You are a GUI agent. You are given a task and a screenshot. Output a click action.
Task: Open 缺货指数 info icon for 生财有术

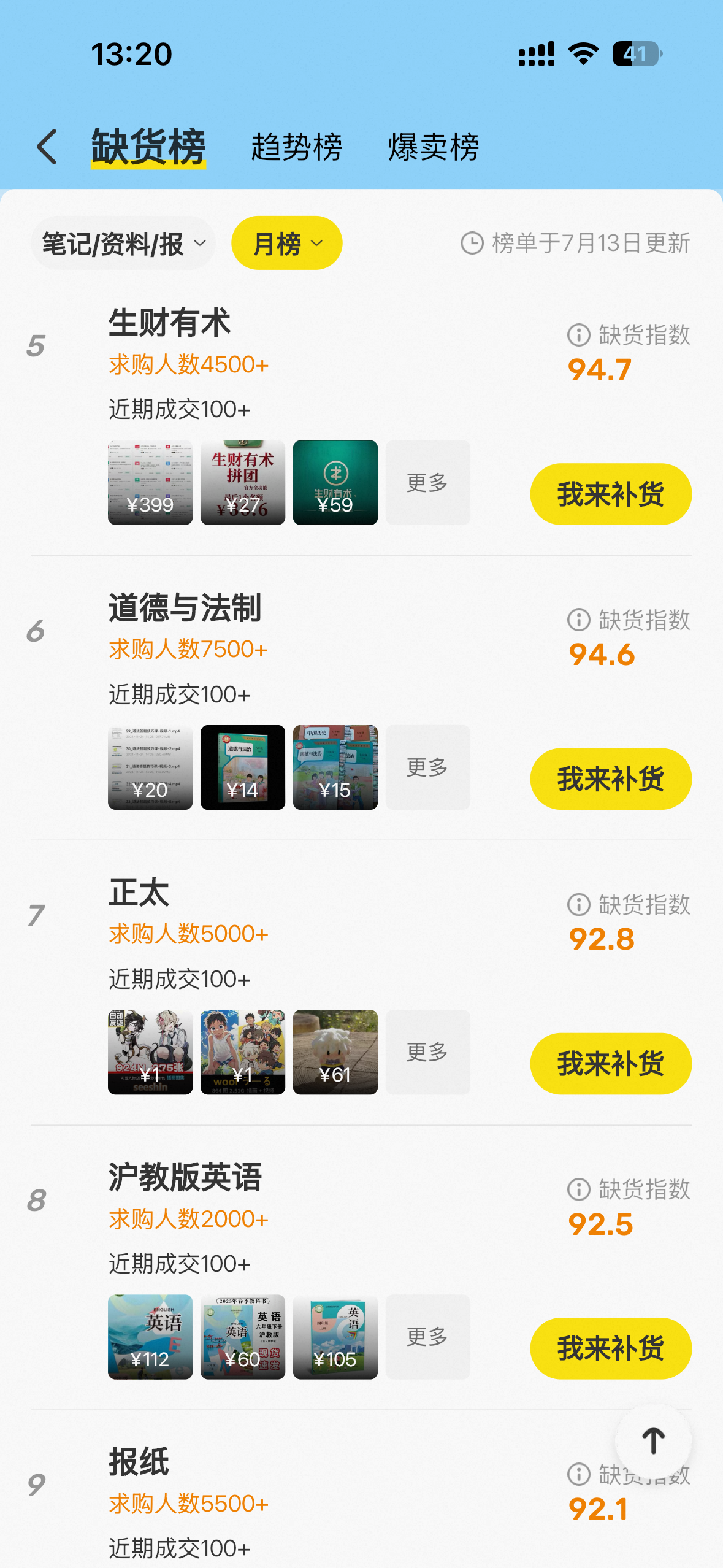(x=579, y=335)
